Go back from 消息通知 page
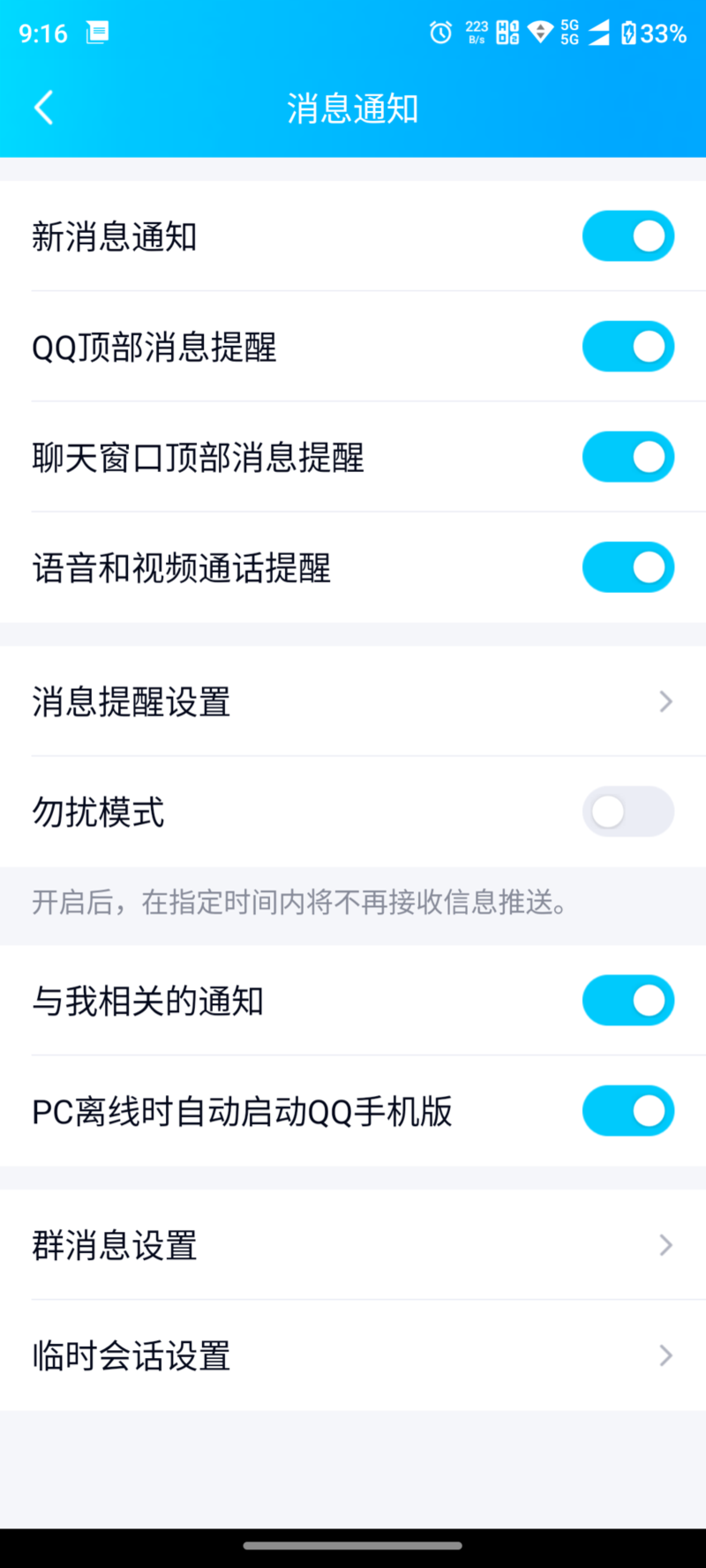 [44, 109]
